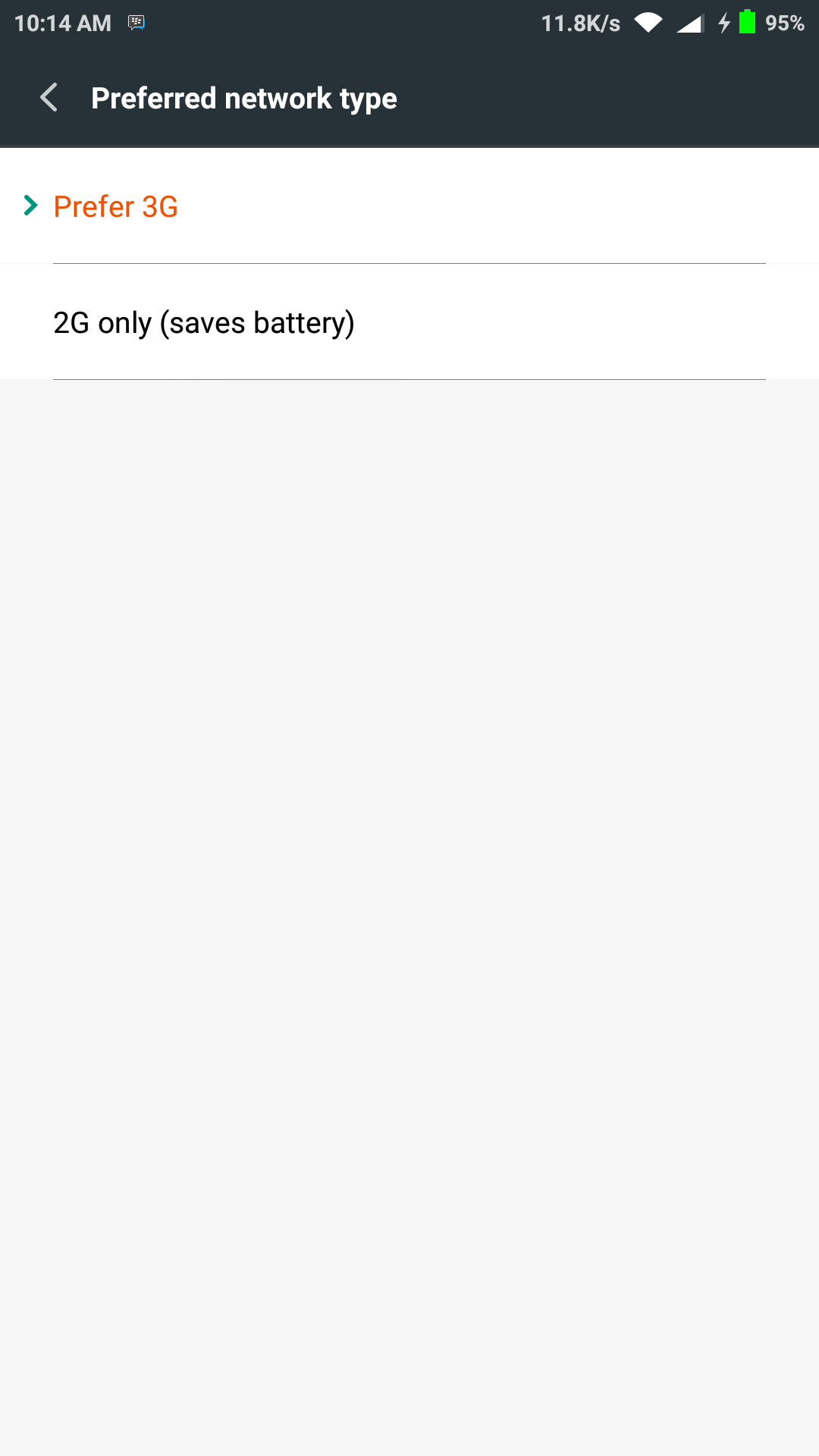Select the Prefer 3G option
This screenshot has width=819, height=1456.
click(x=409, y=206)
